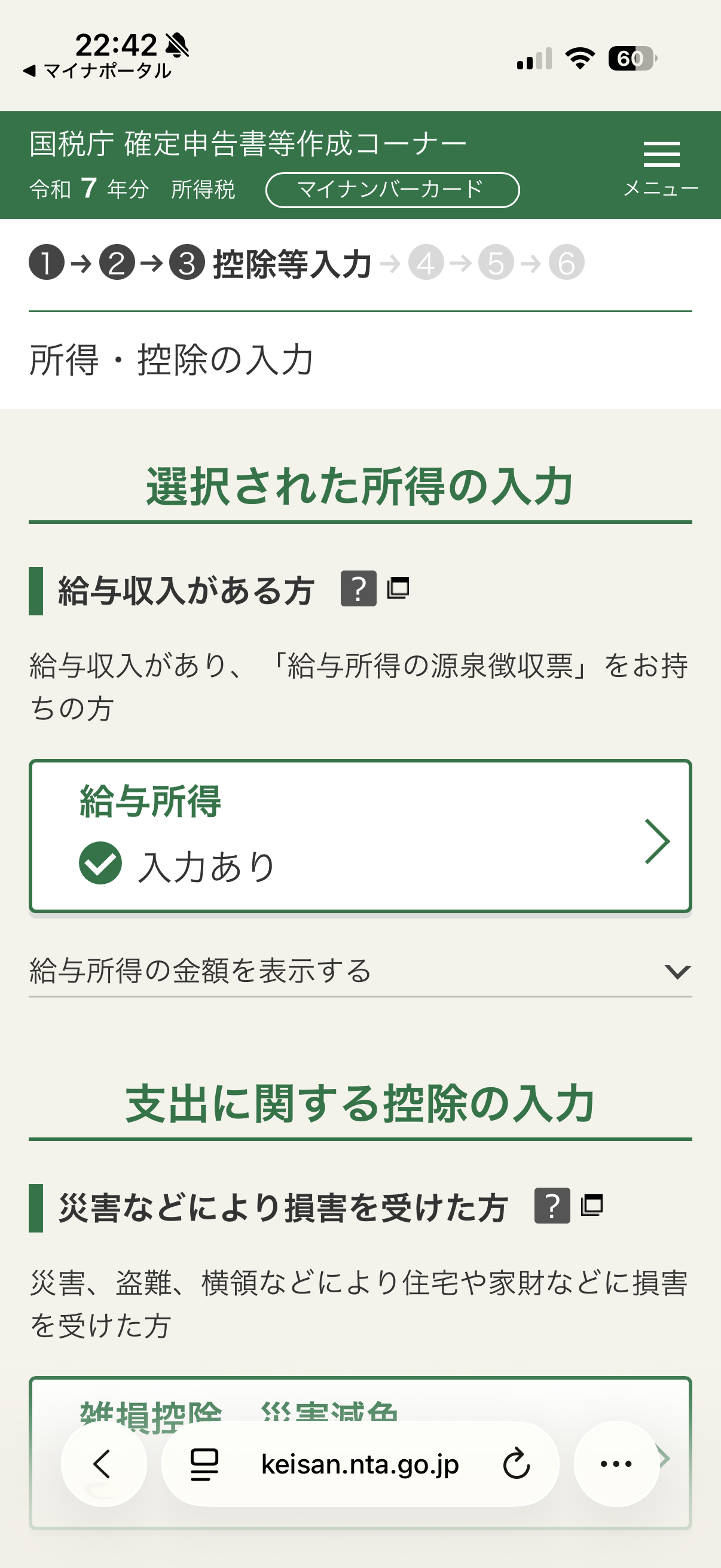Open the hamburger menu (メニュー)
Viewport: 721px width, 1568px height.
(x=661, y=157)
